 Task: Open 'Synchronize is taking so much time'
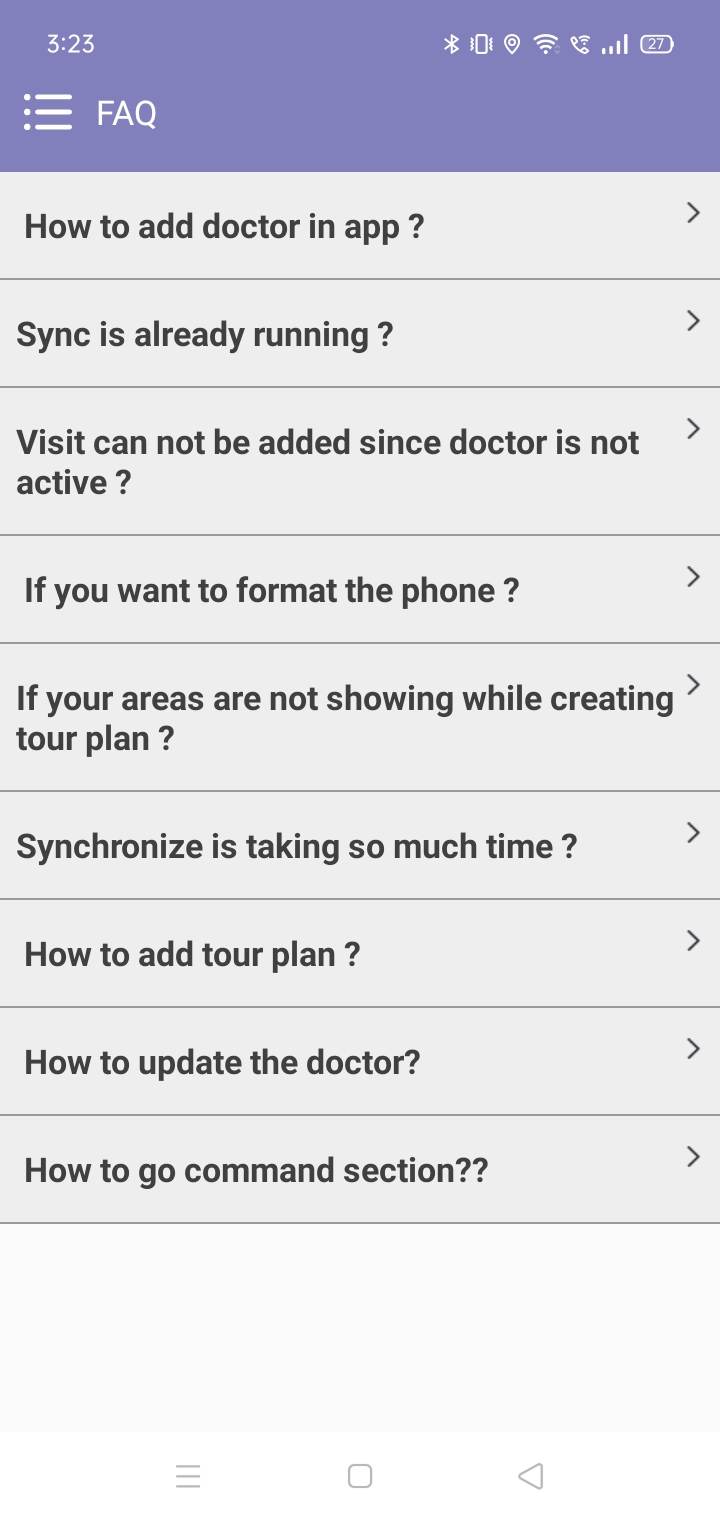(x=360, y=846)
